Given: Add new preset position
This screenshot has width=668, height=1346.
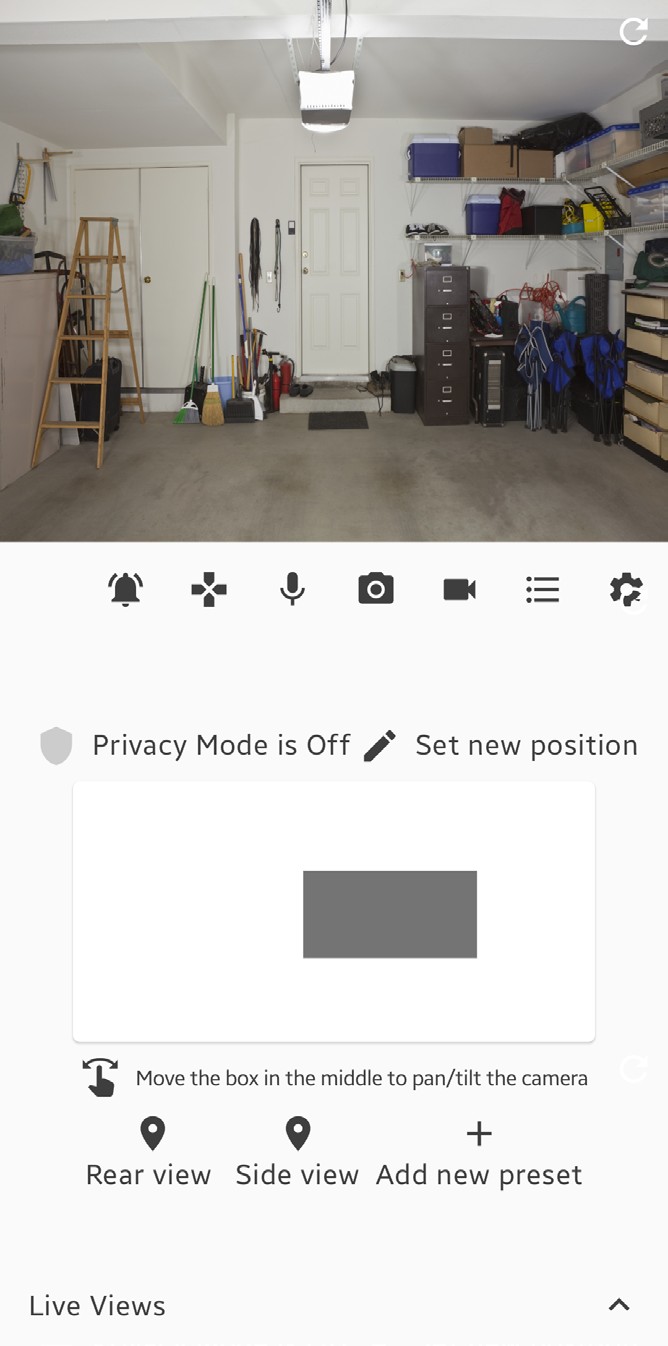Looking at the screenshot, I should 479,1154.
